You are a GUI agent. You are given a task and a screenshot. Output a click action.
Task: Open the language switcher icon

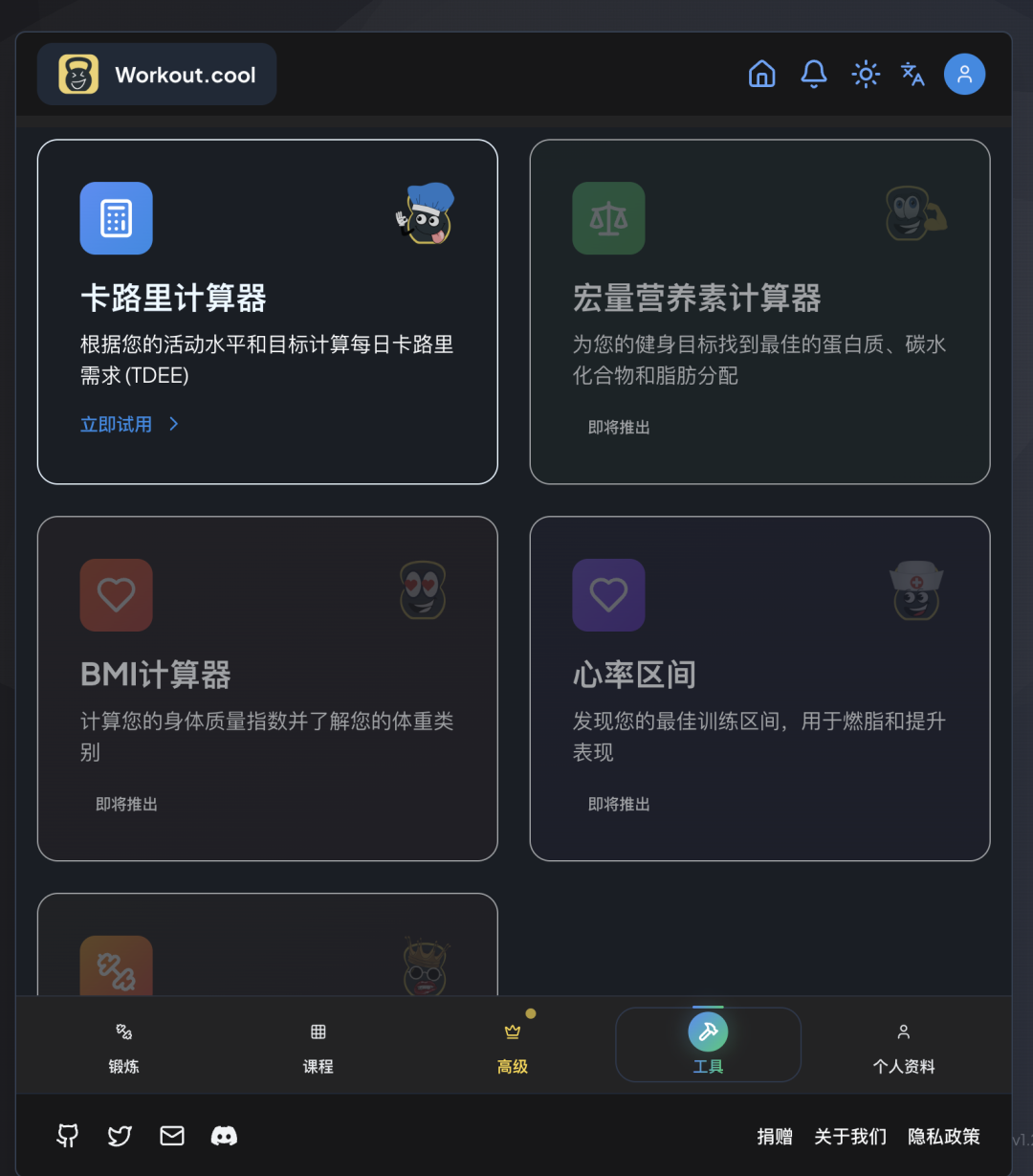coord(912,74)
